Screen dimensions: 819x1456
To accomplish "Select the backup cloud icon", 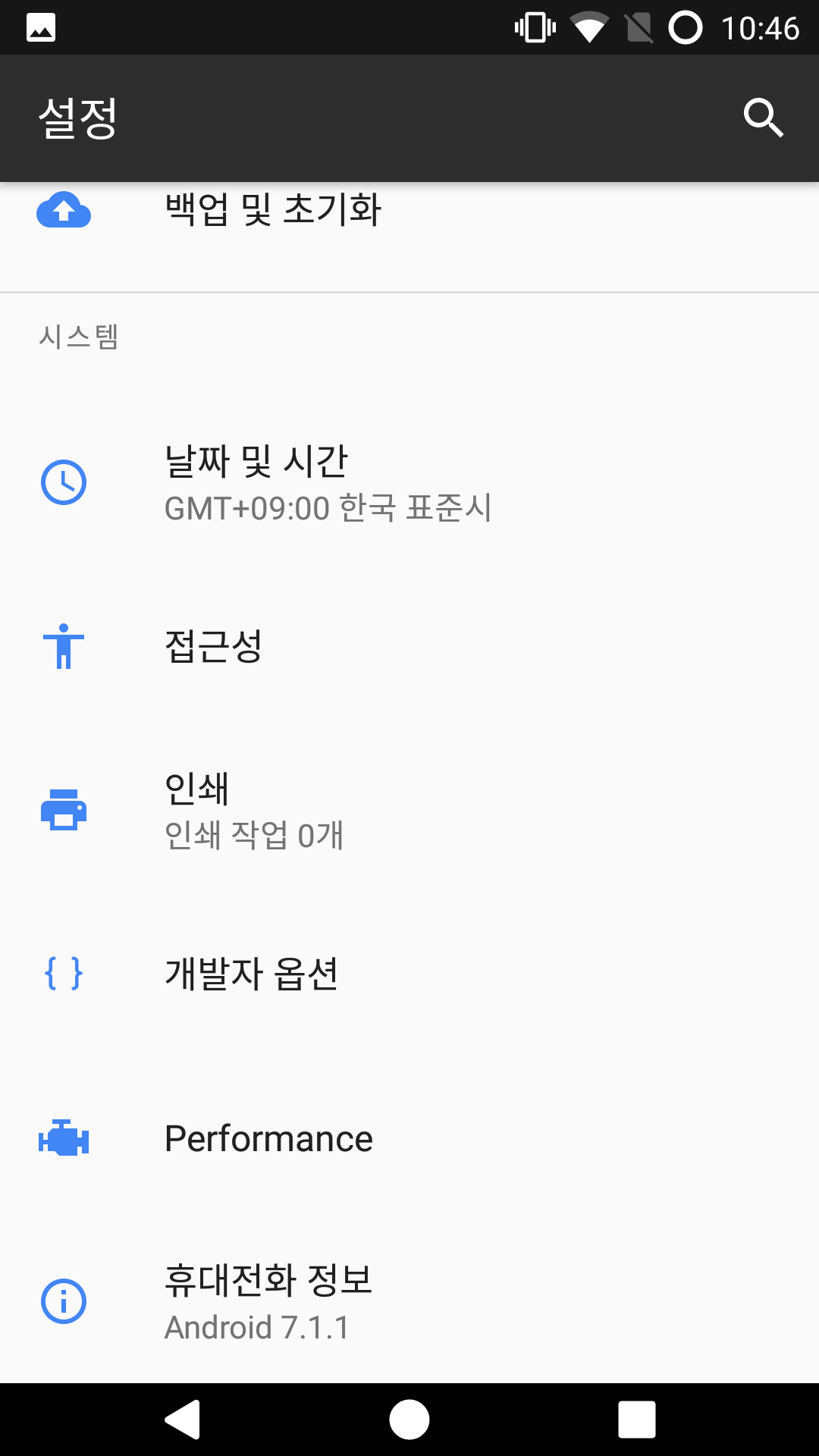I will click(x=64, y=211).
